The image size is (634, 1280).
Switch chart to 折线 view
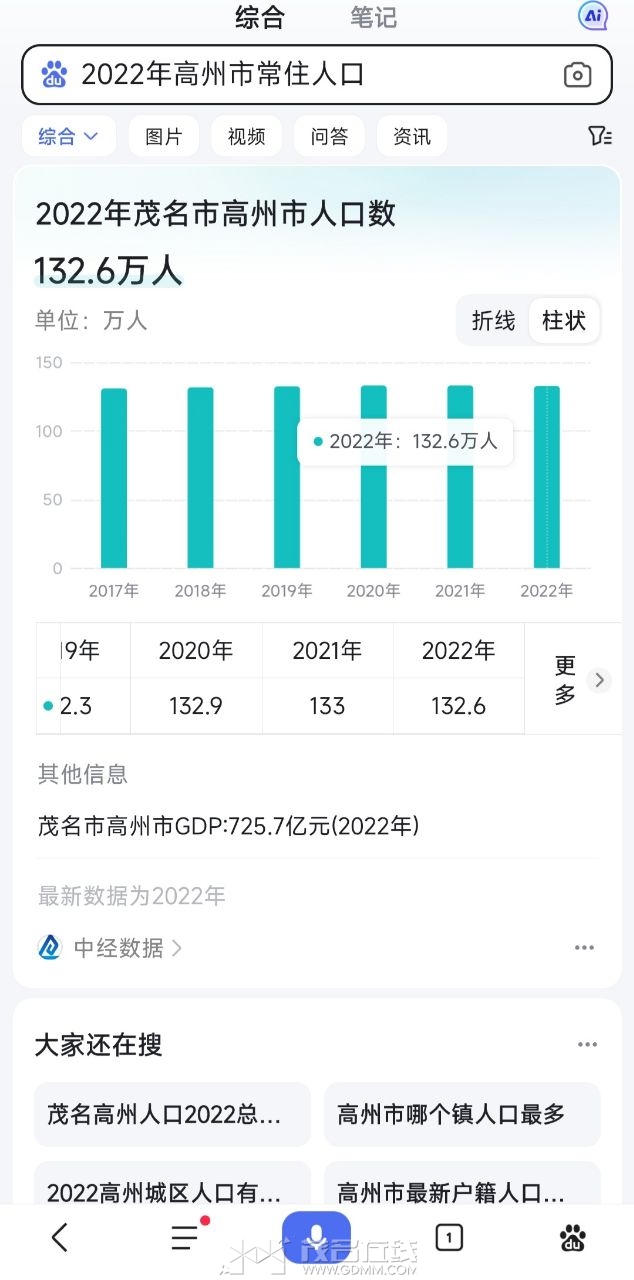493,321
